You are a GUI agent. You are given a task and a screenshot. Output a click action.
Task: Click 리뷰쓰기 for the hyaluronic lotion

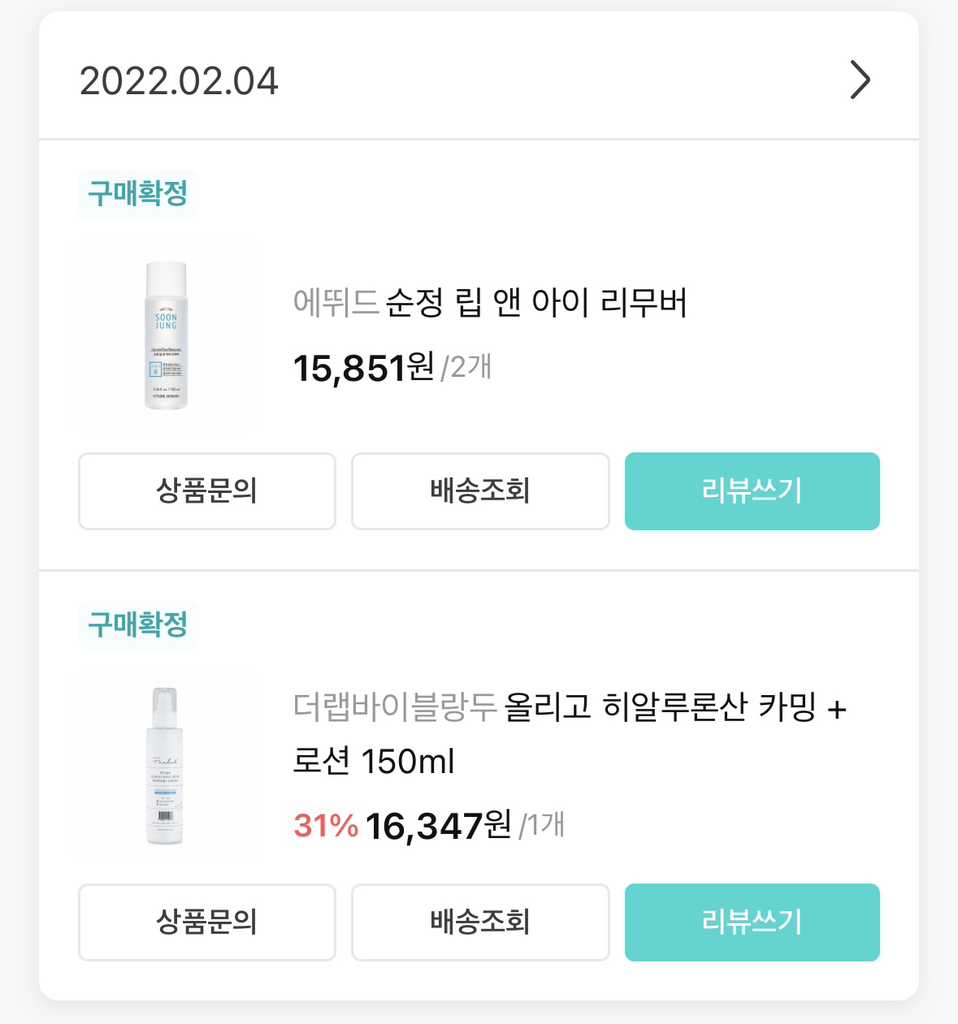click(752, 922)
